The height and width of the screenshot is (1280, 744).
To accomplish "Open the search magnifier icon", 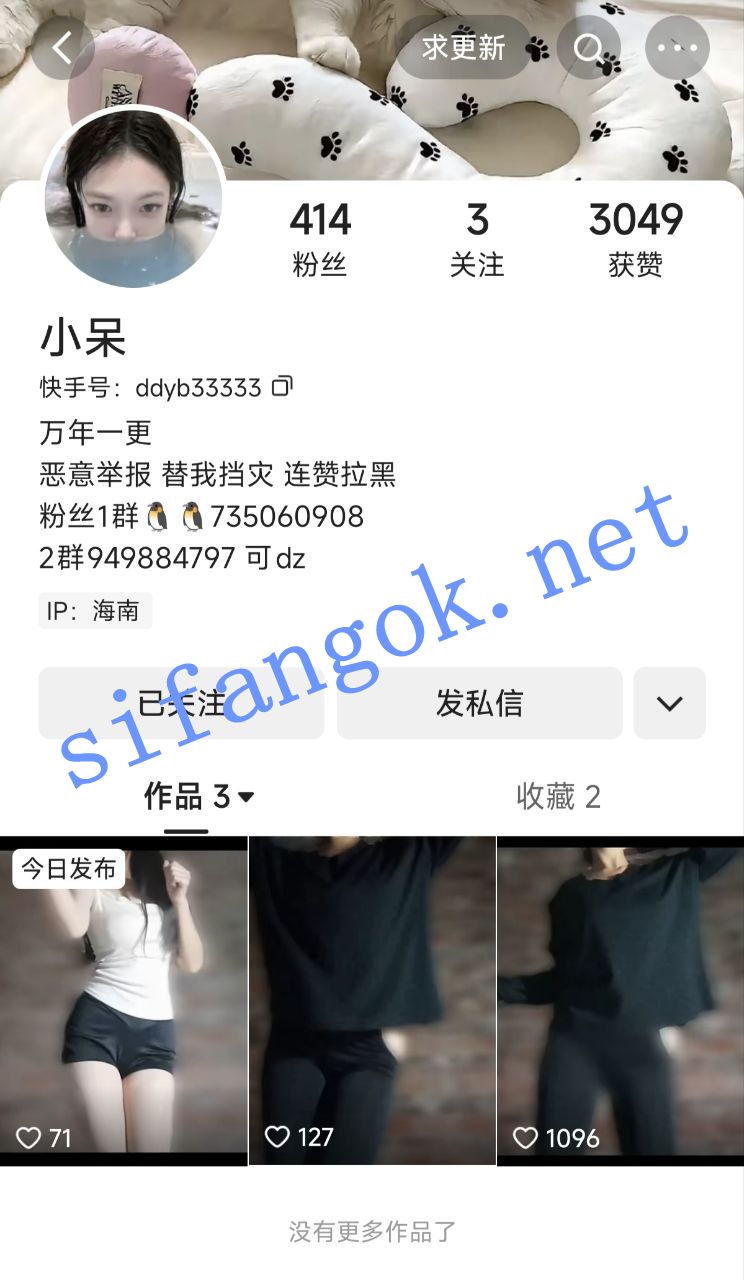I will coord(589,47).
